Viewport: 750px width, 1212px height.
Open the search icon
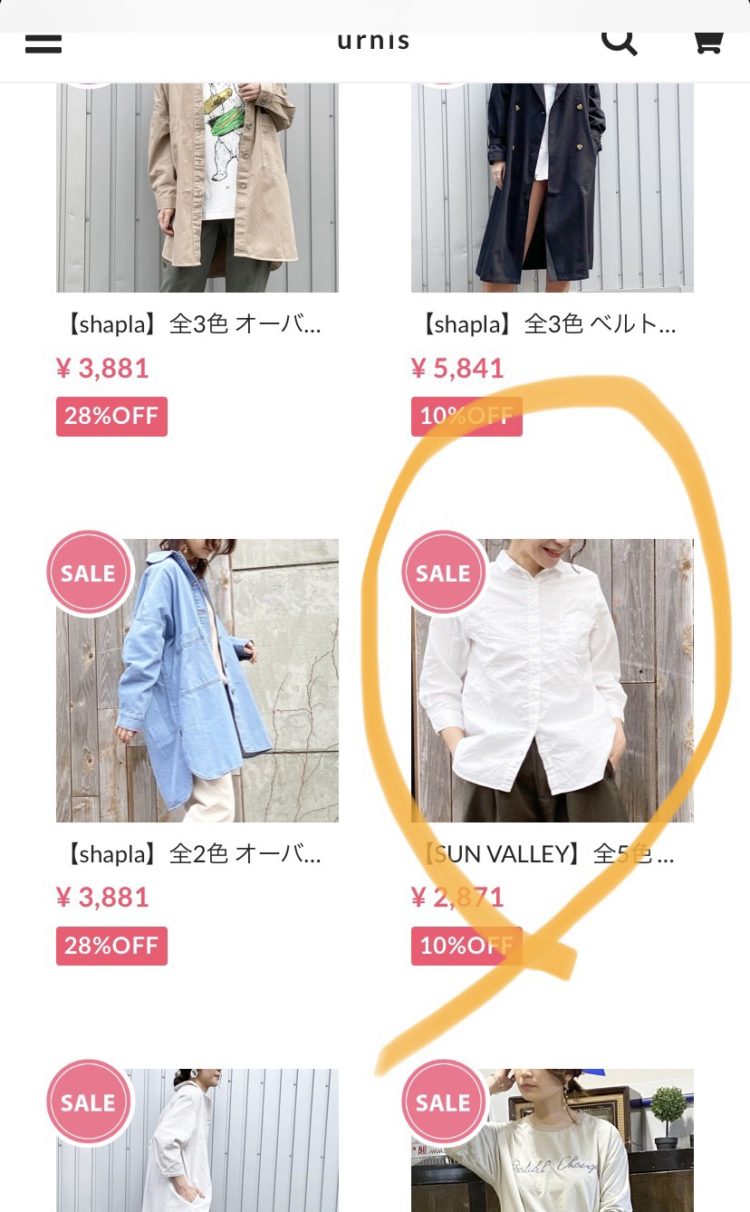619,42
